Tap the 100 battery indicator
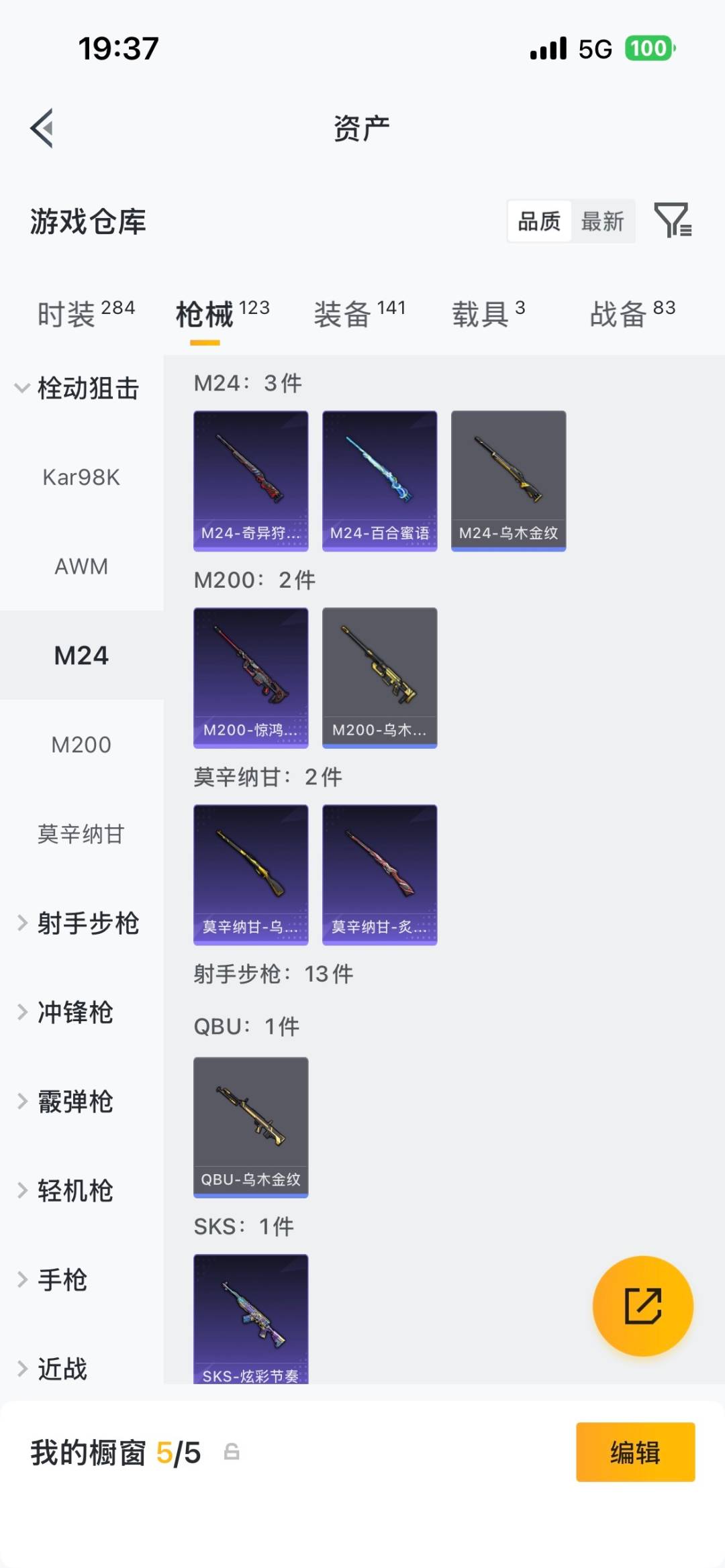The height and width of the screenshot is (1568, 725). 646,48
